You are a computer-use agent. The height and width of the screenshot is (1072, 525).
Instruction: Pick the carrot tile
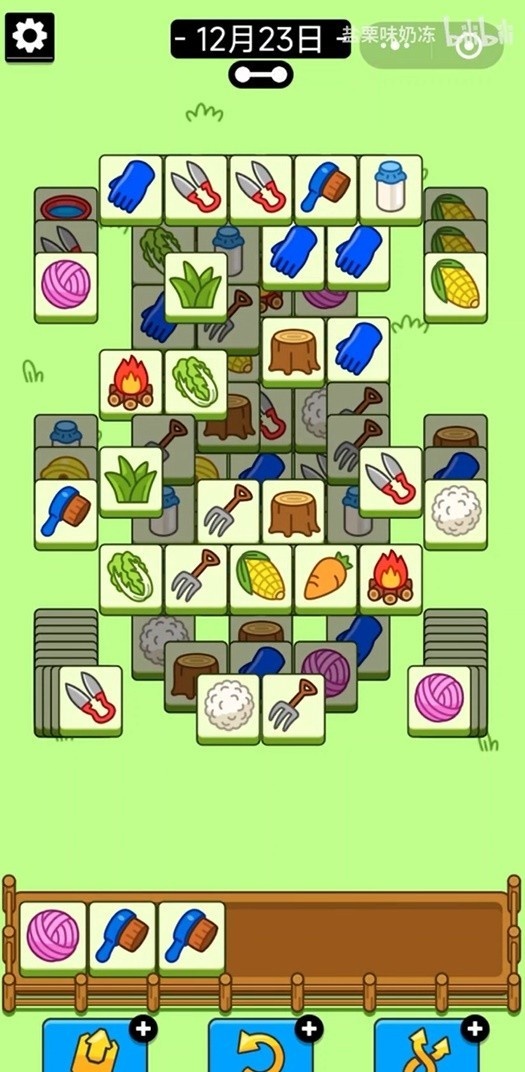[326, 578]
